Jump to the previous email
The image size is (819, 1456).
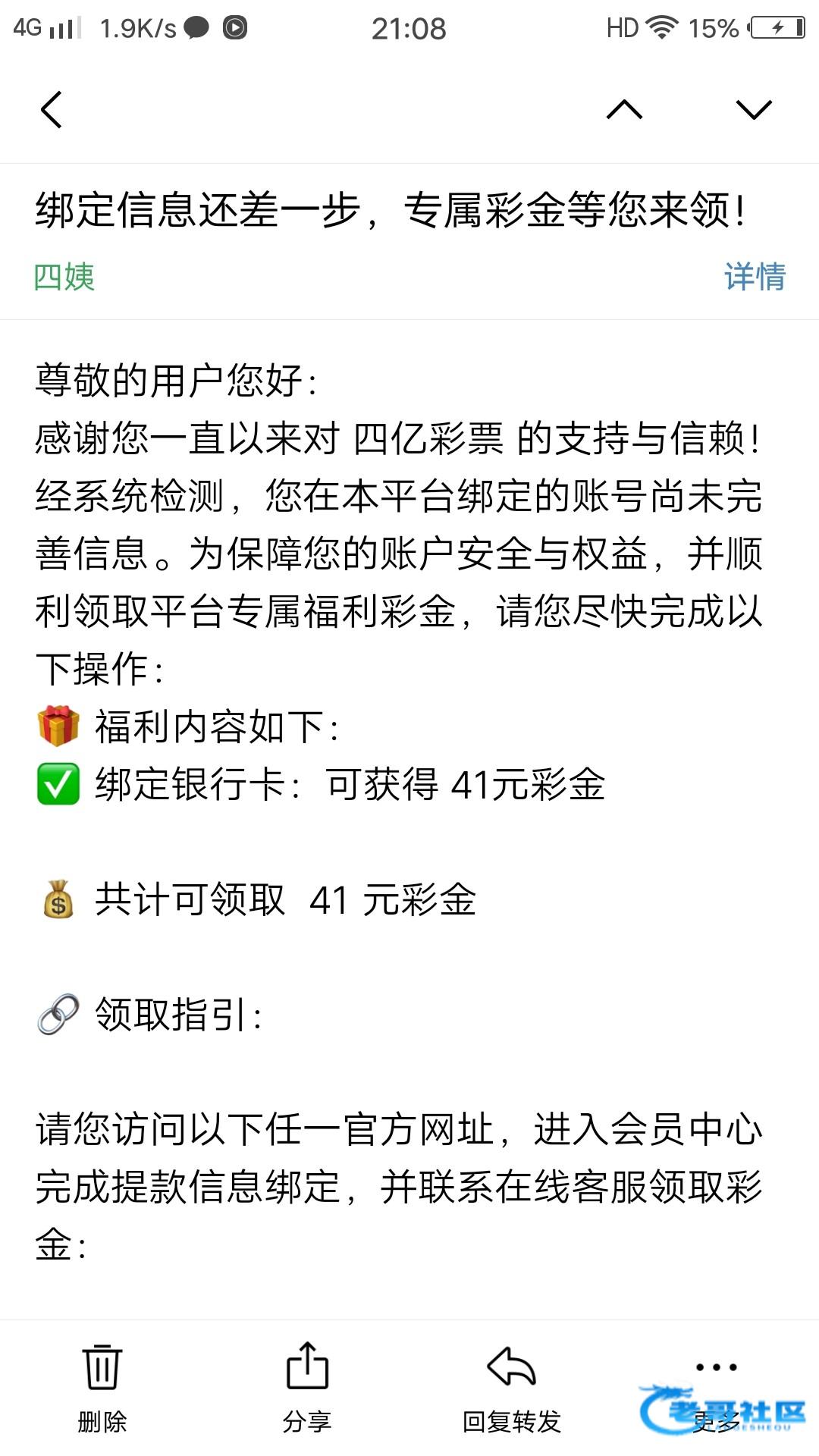coord(624,110)
